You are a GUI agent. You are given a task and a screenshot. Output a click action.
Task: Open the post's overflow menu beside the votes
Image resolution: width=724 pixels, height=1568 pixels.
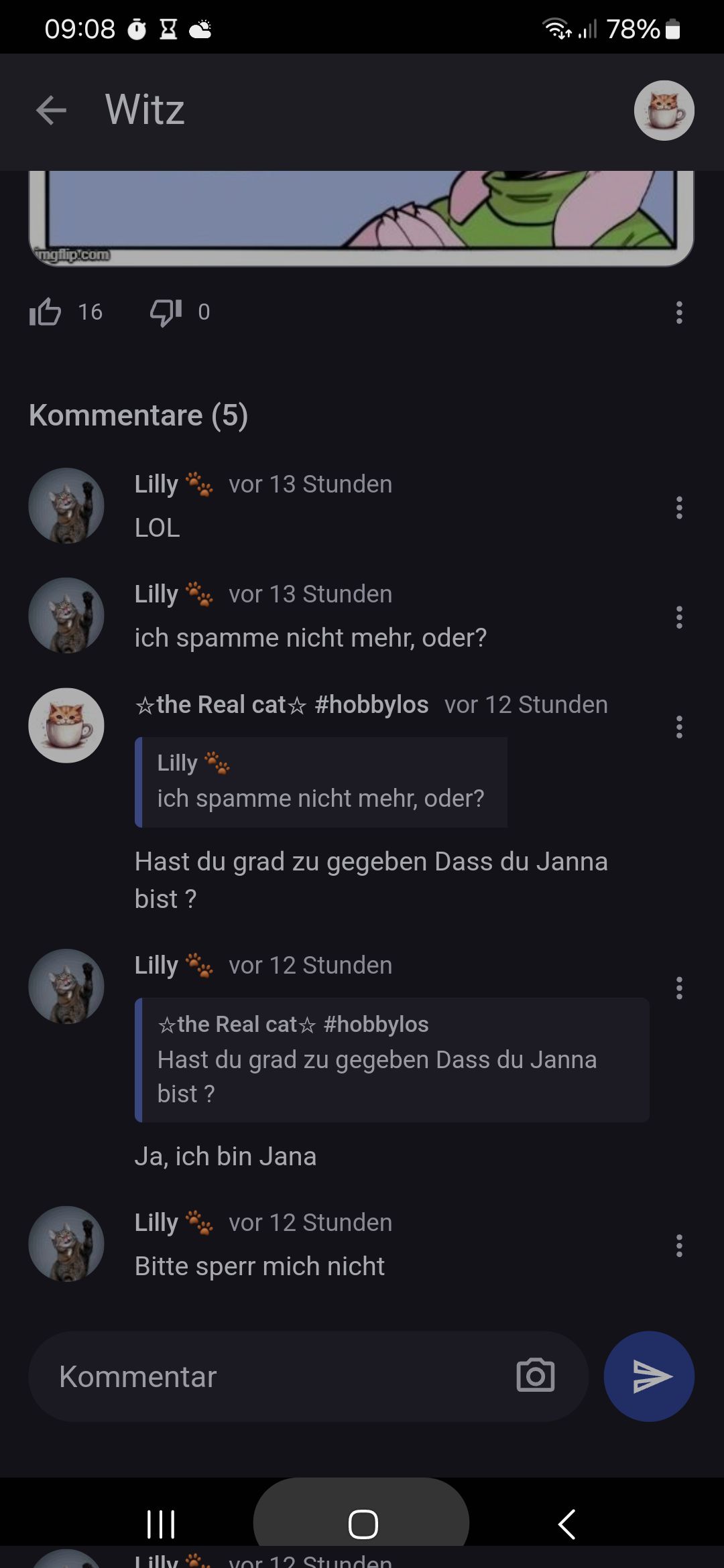pos(679,313)
